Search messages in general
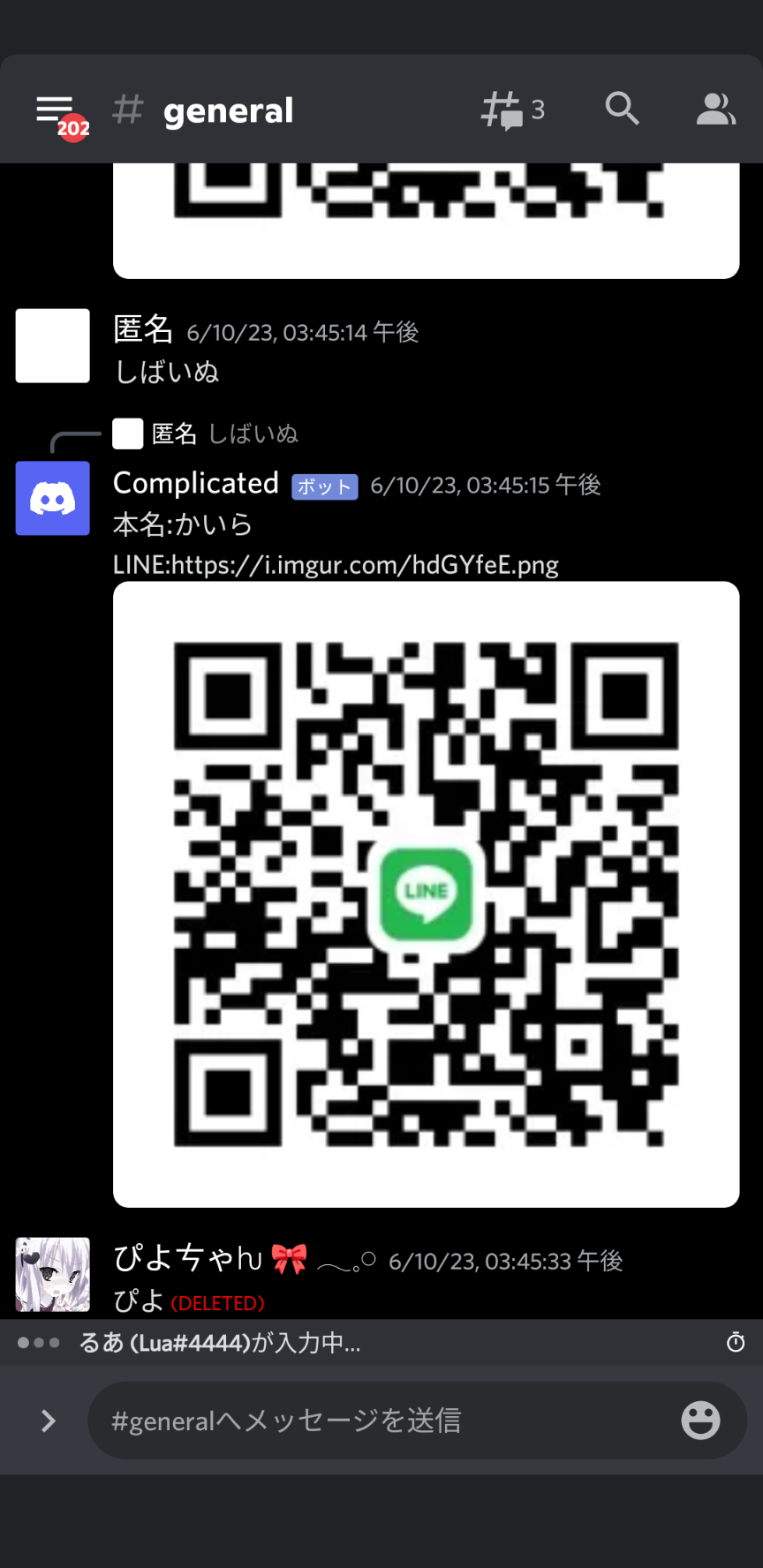Viewport: 763px width, 1568px height. (x=622, y=109)
